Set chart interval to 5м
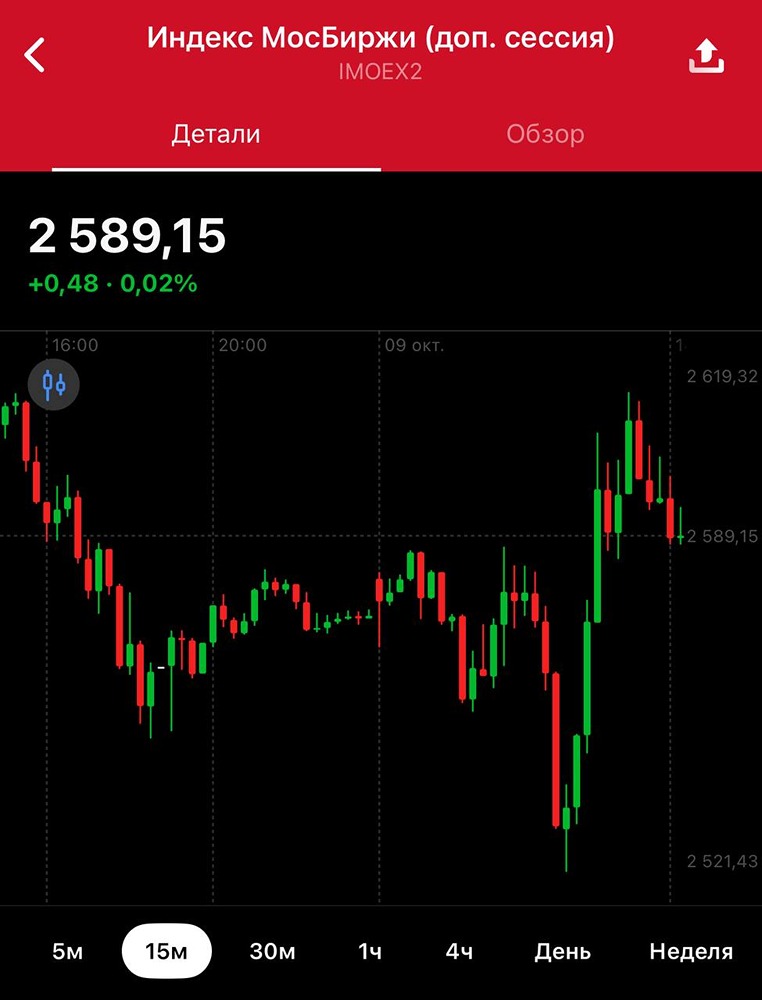 tap(67, 951)
